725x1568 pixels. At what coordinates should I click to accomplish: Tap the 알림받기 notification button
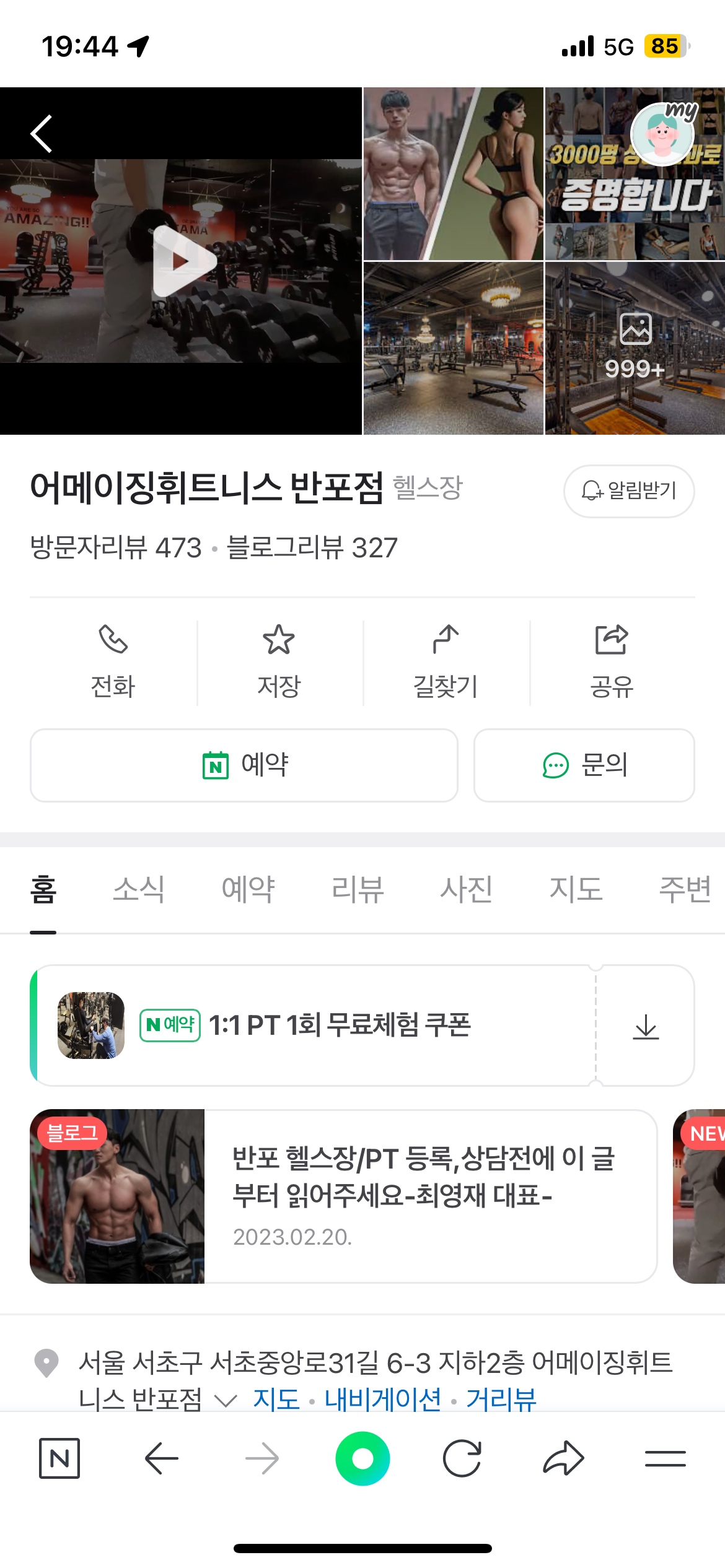[x=628, y=491]
